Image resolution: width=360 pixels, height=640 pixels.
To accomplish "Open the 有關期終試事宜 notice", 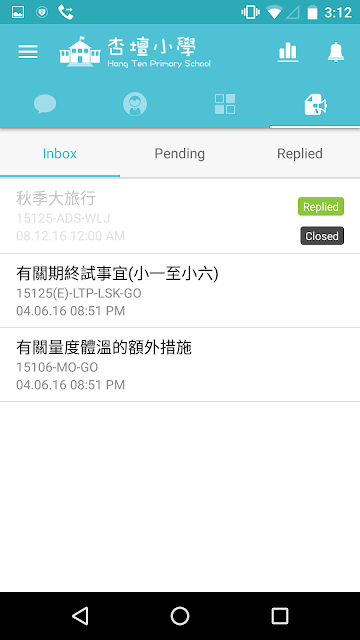I will coord(180,291).
